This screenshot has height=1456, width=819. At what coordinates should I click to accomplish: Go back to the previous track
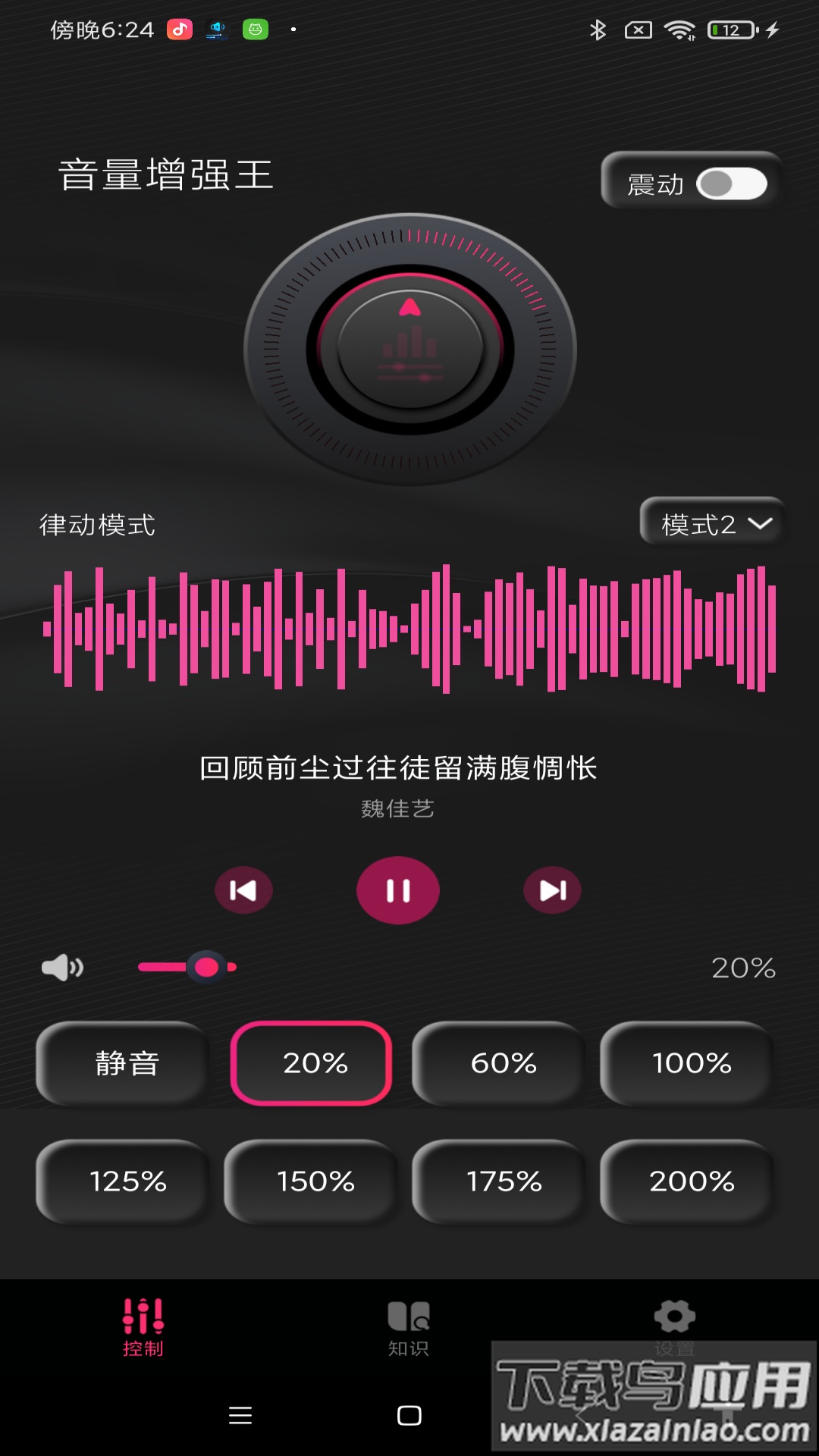pos(243,891)
